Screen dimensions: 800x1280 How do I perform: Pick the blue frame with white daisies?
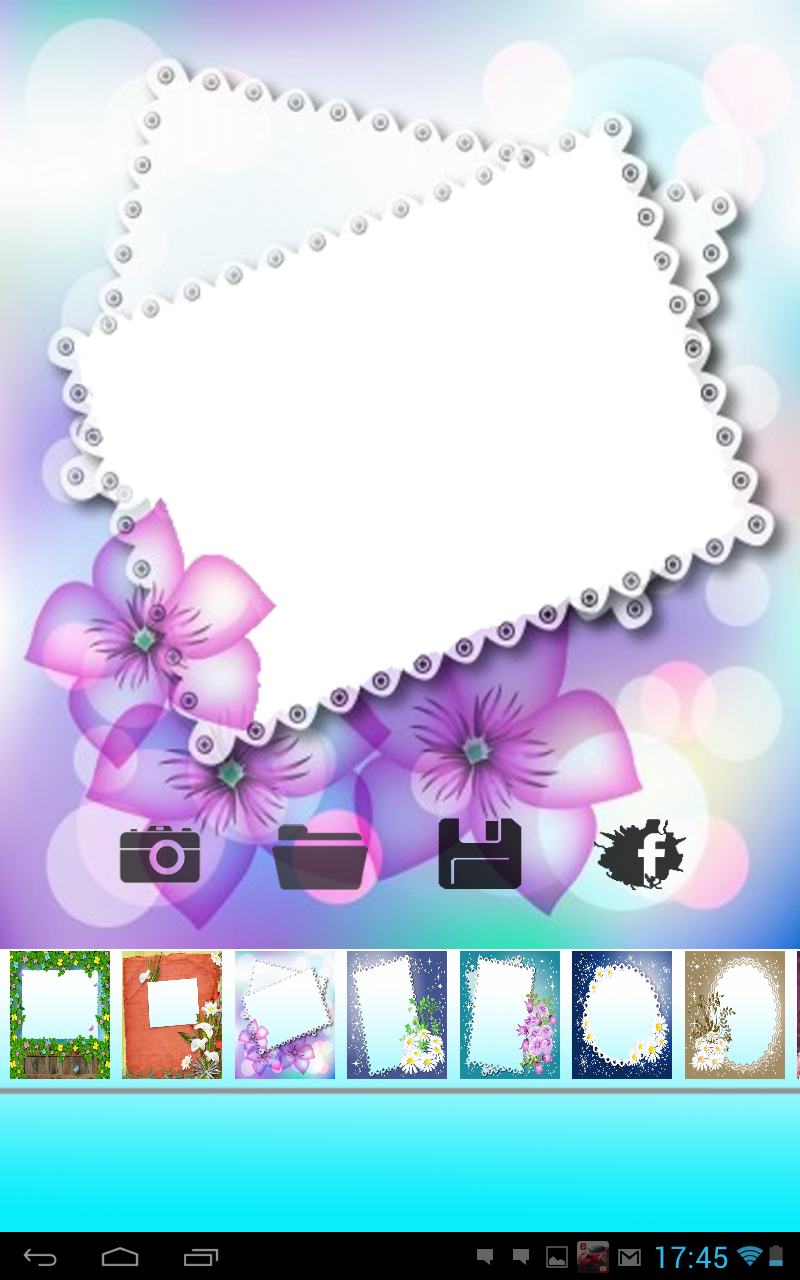(397, 1014)
